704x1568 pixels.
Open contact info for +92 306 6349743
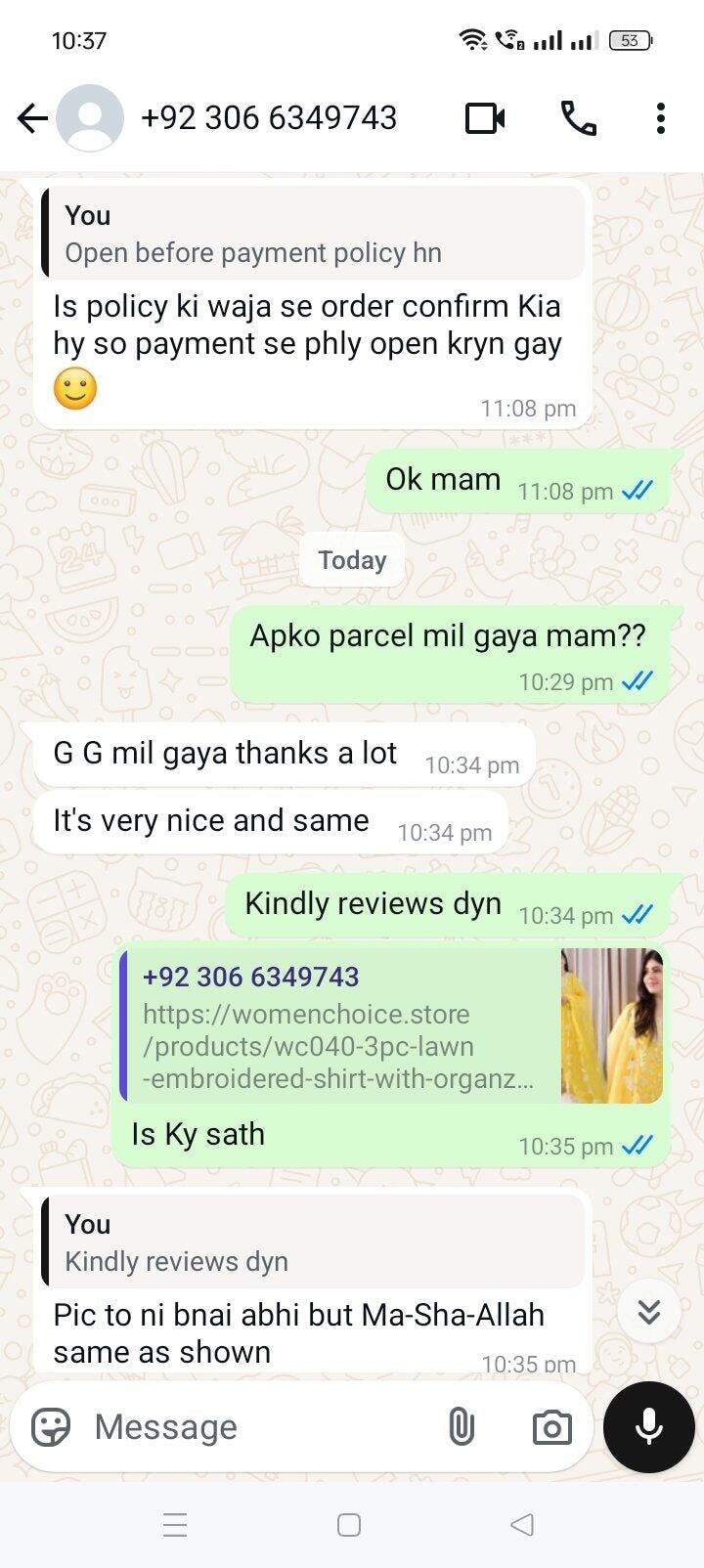[x=269, y=118]
